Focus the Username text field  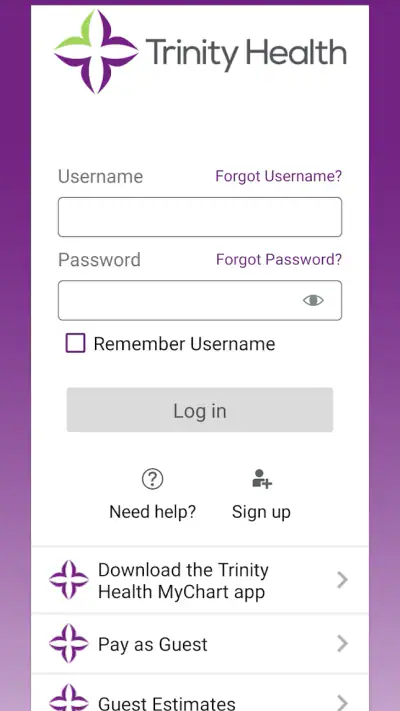200,217
